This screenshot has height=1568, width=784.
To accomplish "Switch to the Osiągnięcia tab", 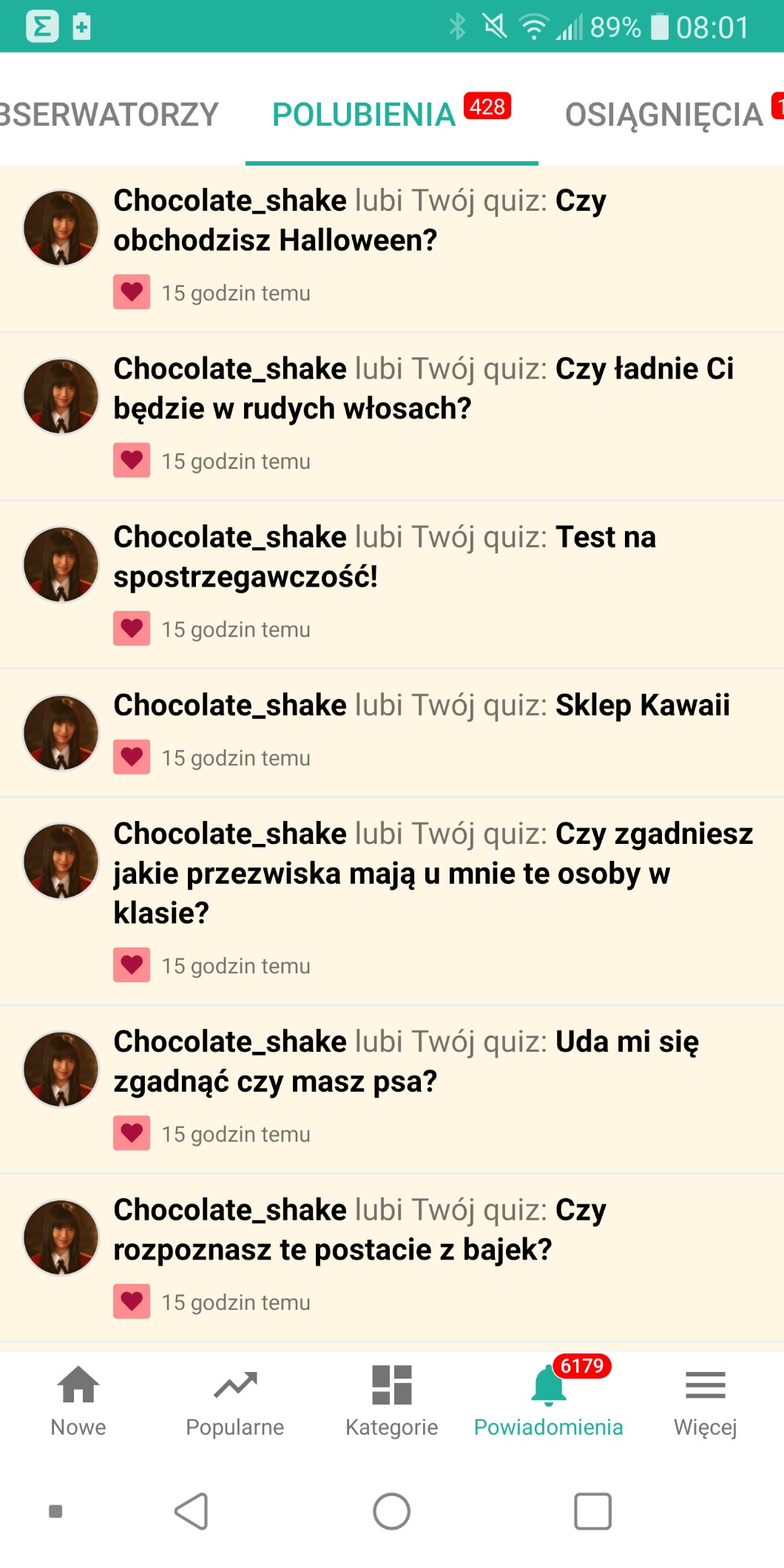I will pos(664,115).
